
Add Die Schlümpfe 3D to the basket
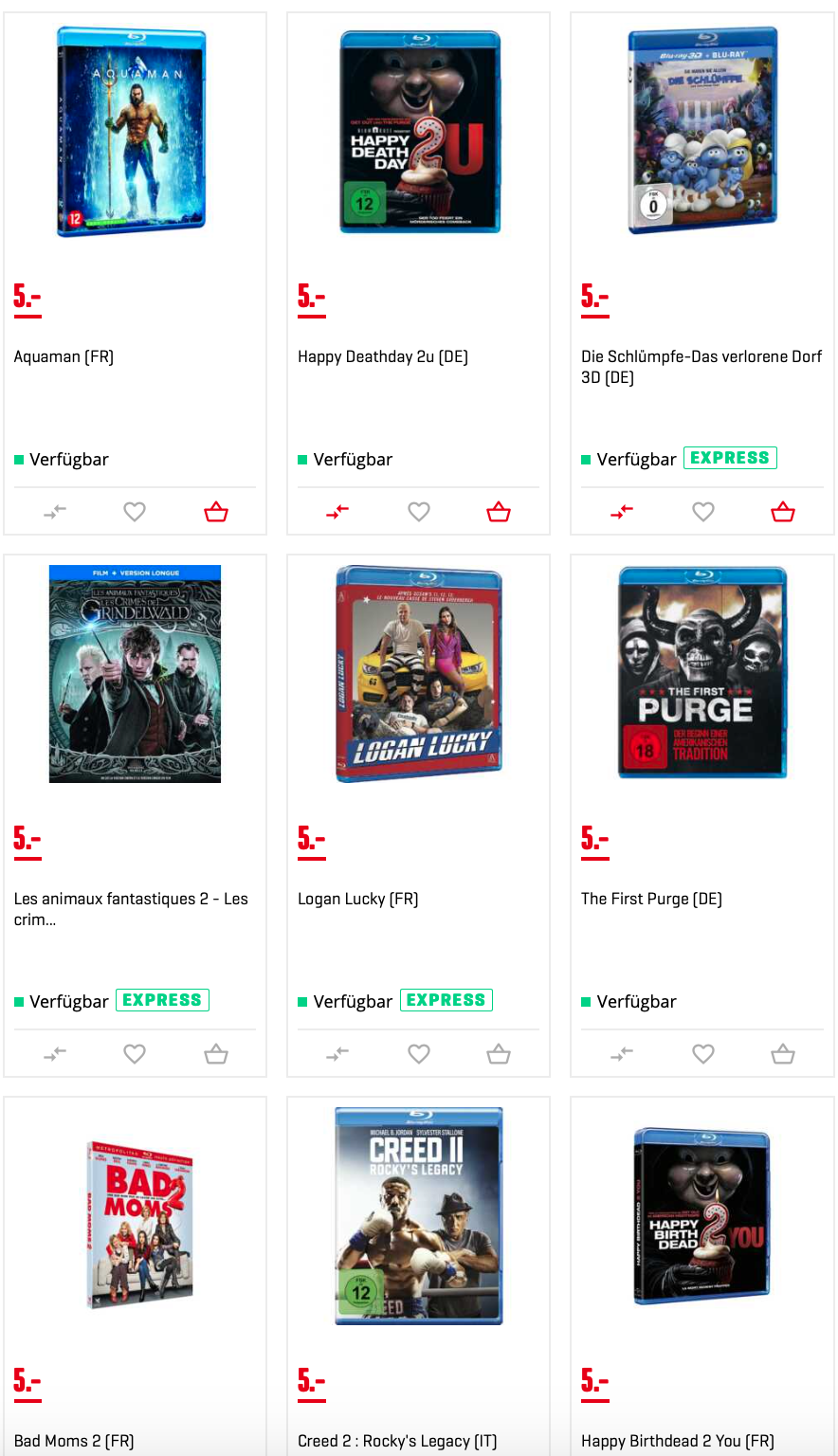(x=783, y=513)
